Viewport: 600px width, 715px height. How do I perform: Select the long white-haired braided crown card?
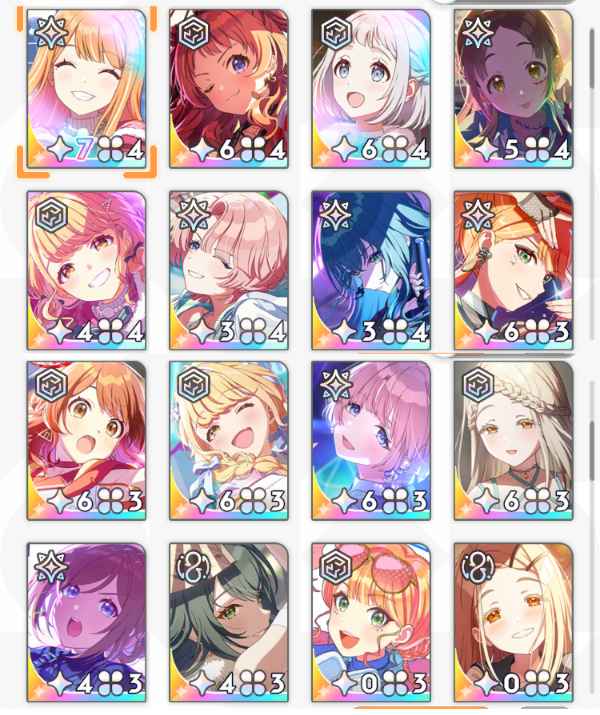click(513, 440)
